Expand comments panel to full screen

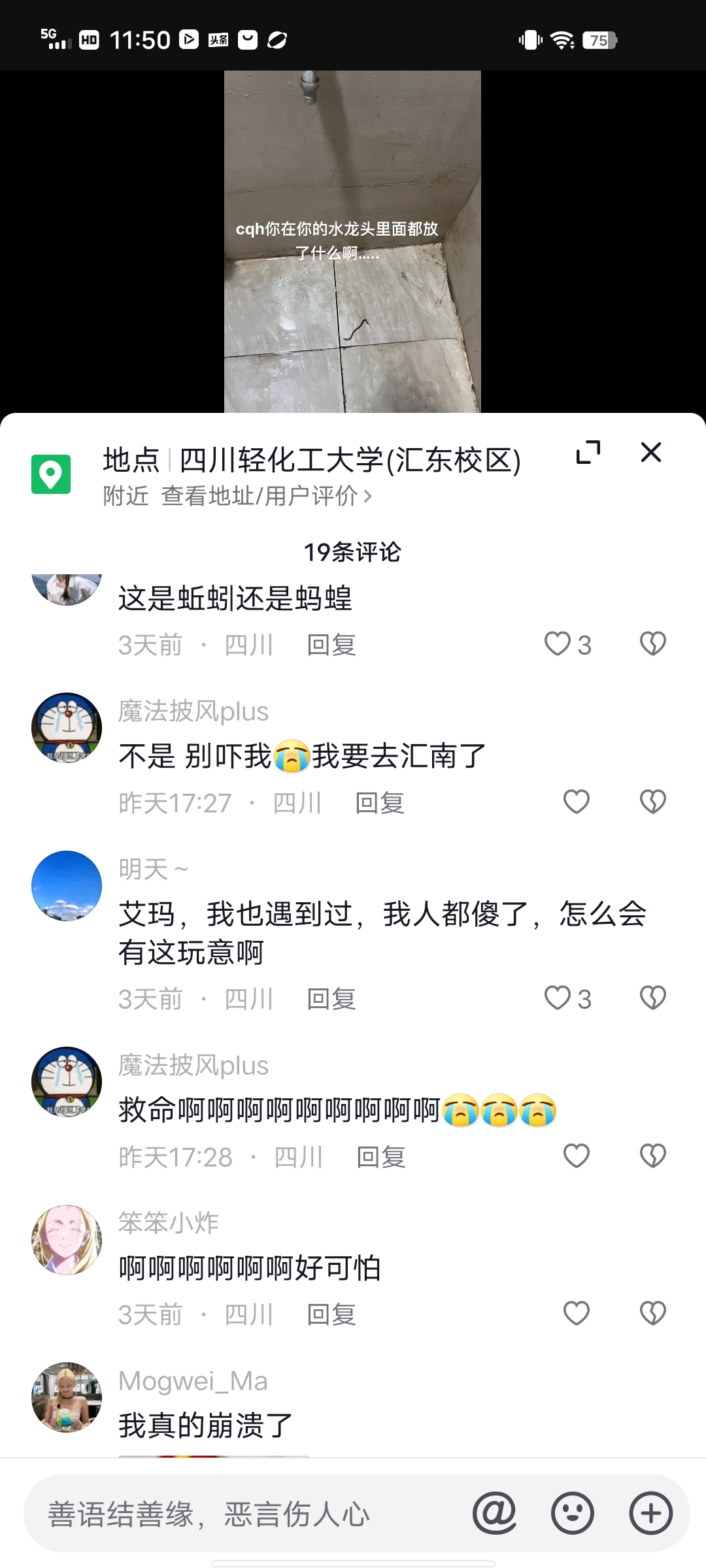point(588,452)
